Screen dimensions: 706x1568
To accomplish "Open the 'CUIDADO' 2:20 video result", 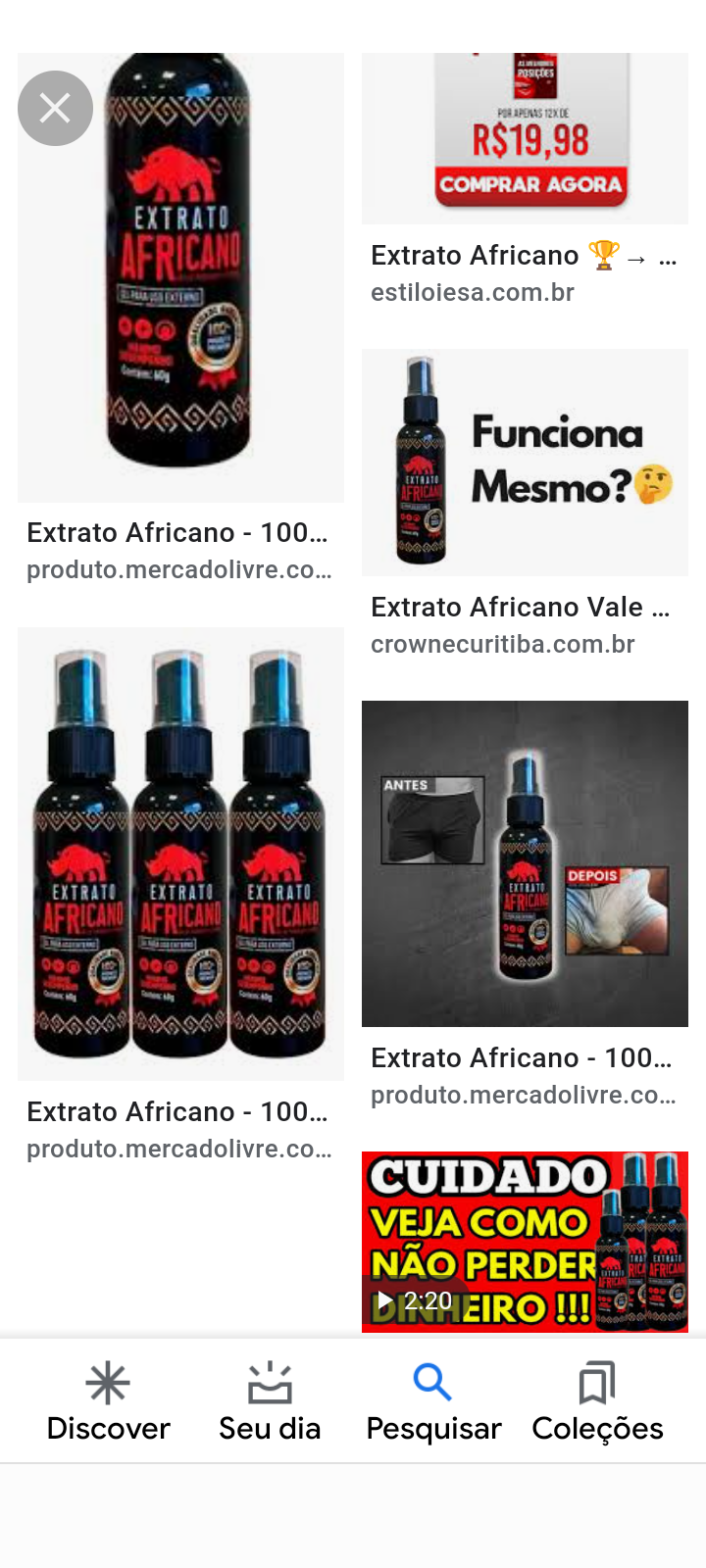I will coord(525,1242).
